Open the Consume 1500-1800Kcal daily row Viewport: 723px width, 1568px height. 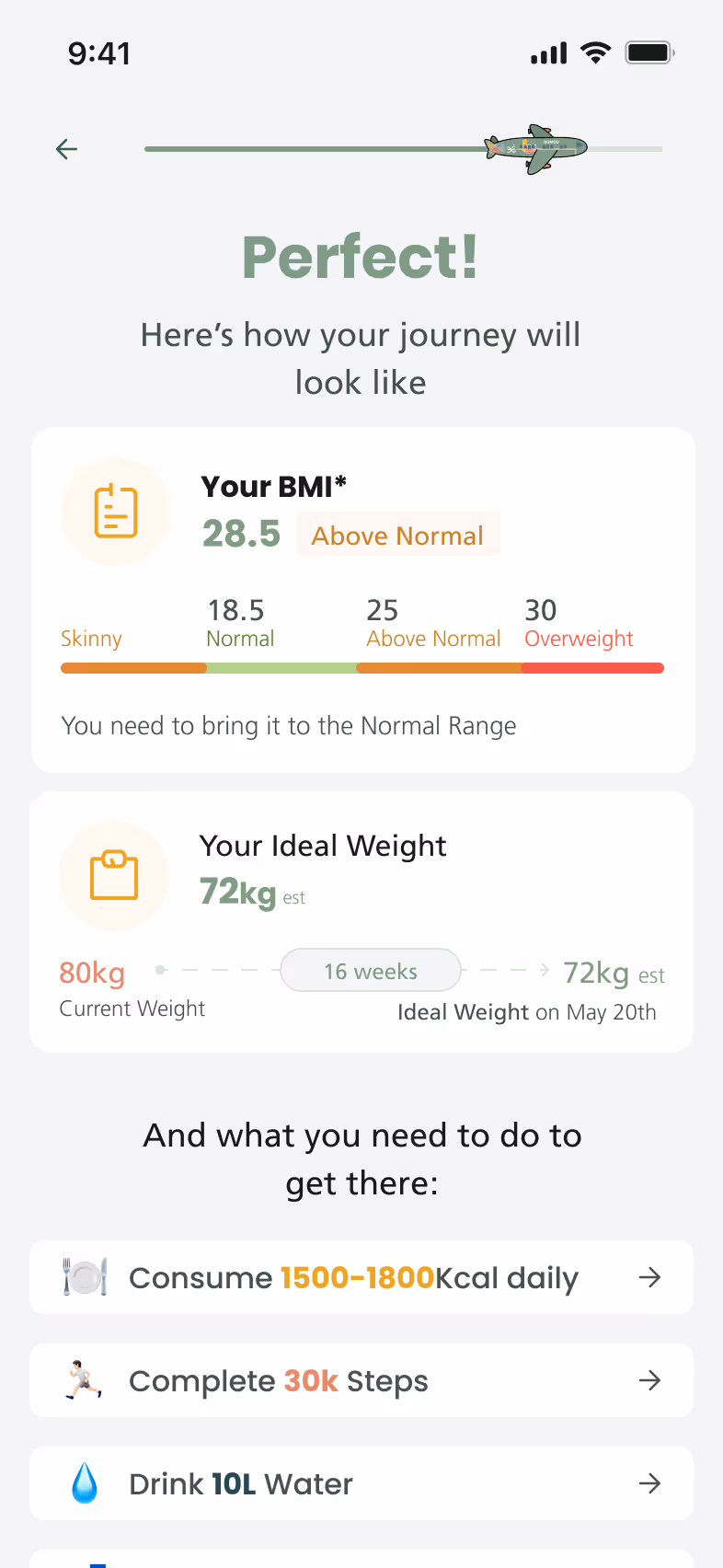pyautogui.click(x=361, y=1277)
